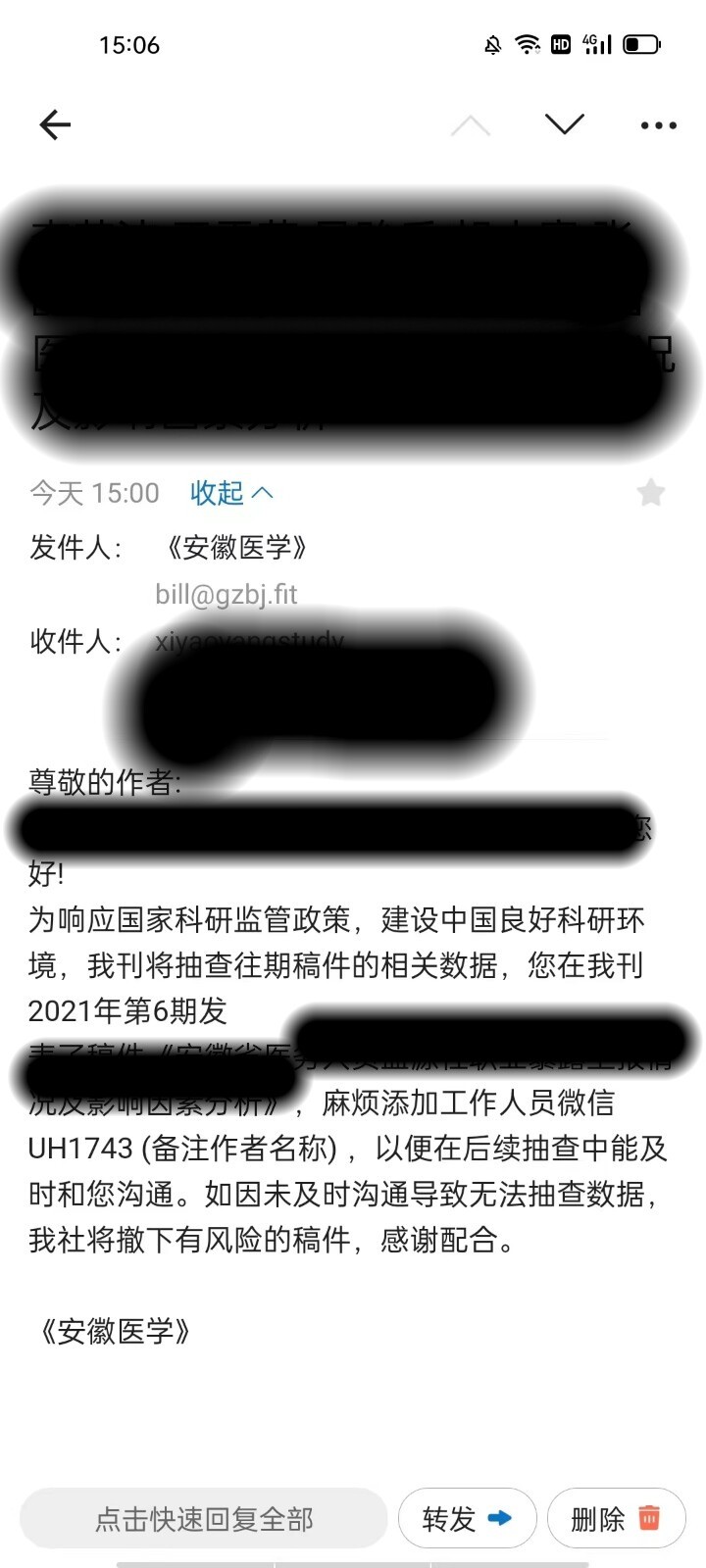Viewport: 706px width, 1568px height.
Task: Open quick reply all field
Action: tap(204, 1519)
